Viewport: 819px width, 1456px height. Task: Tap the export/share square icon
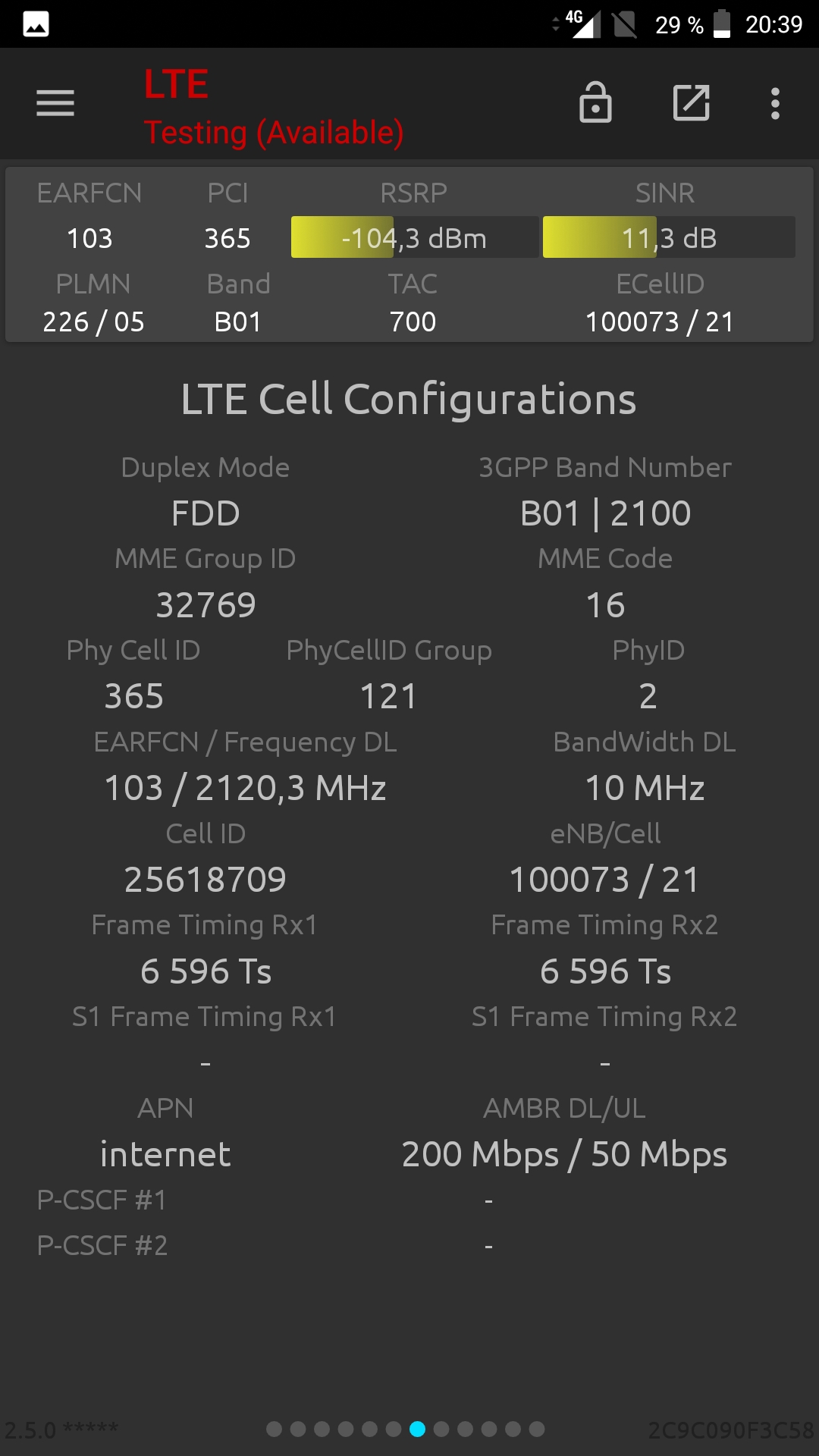(x=692, y=102)
